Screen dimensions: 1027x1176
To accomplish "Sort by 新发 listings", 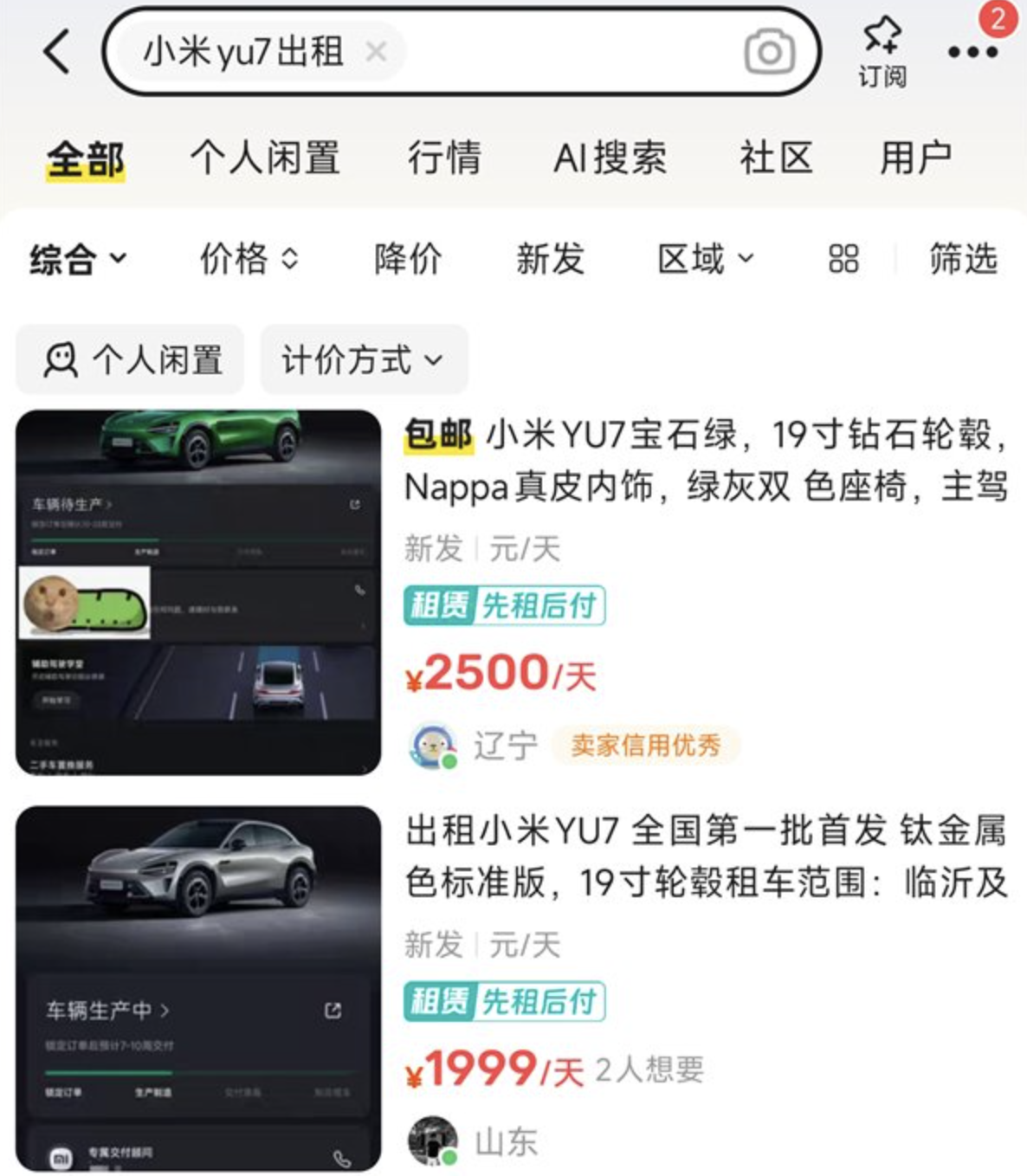I will tap(550, 259).
